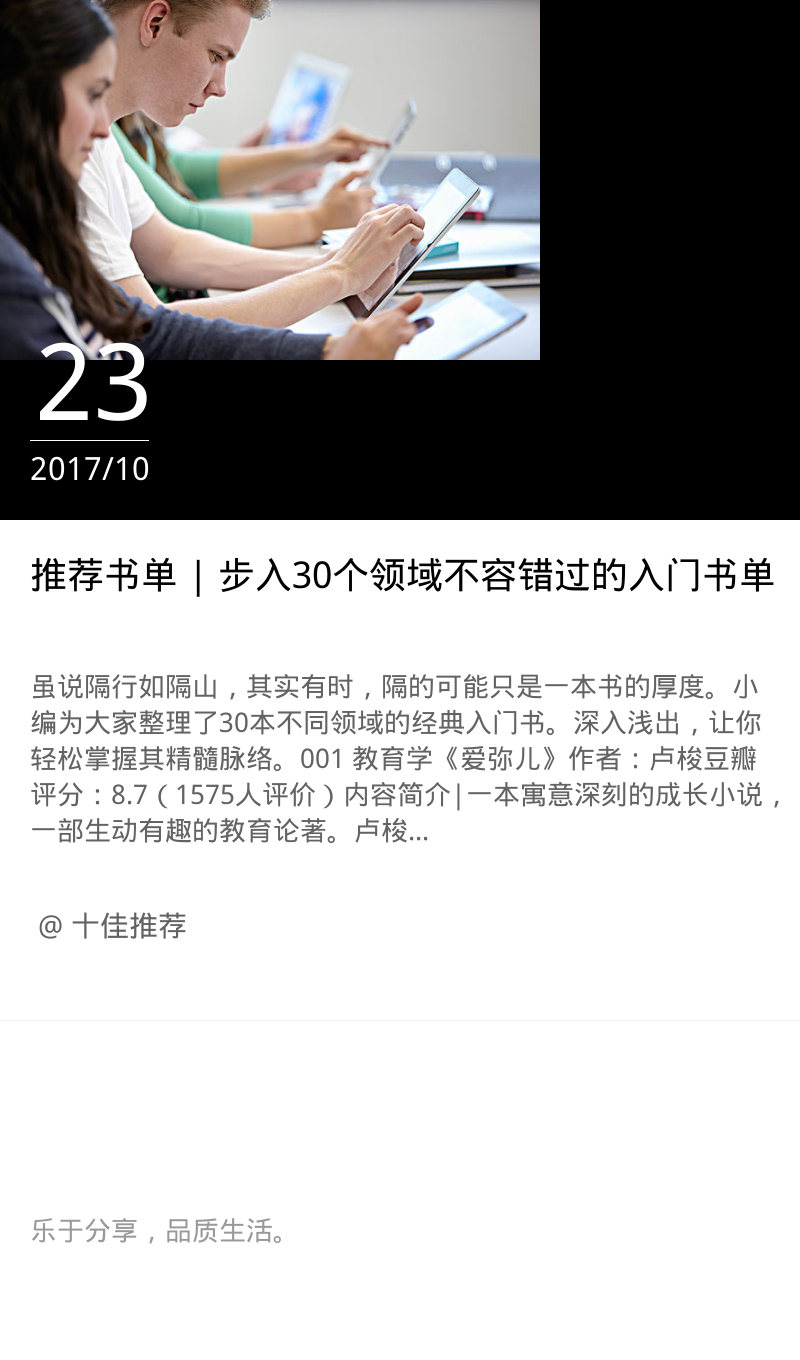The image size is (800, 1360).
Task: Open the article from the tablet-students cover photo
Action: (x=270, y=180)
